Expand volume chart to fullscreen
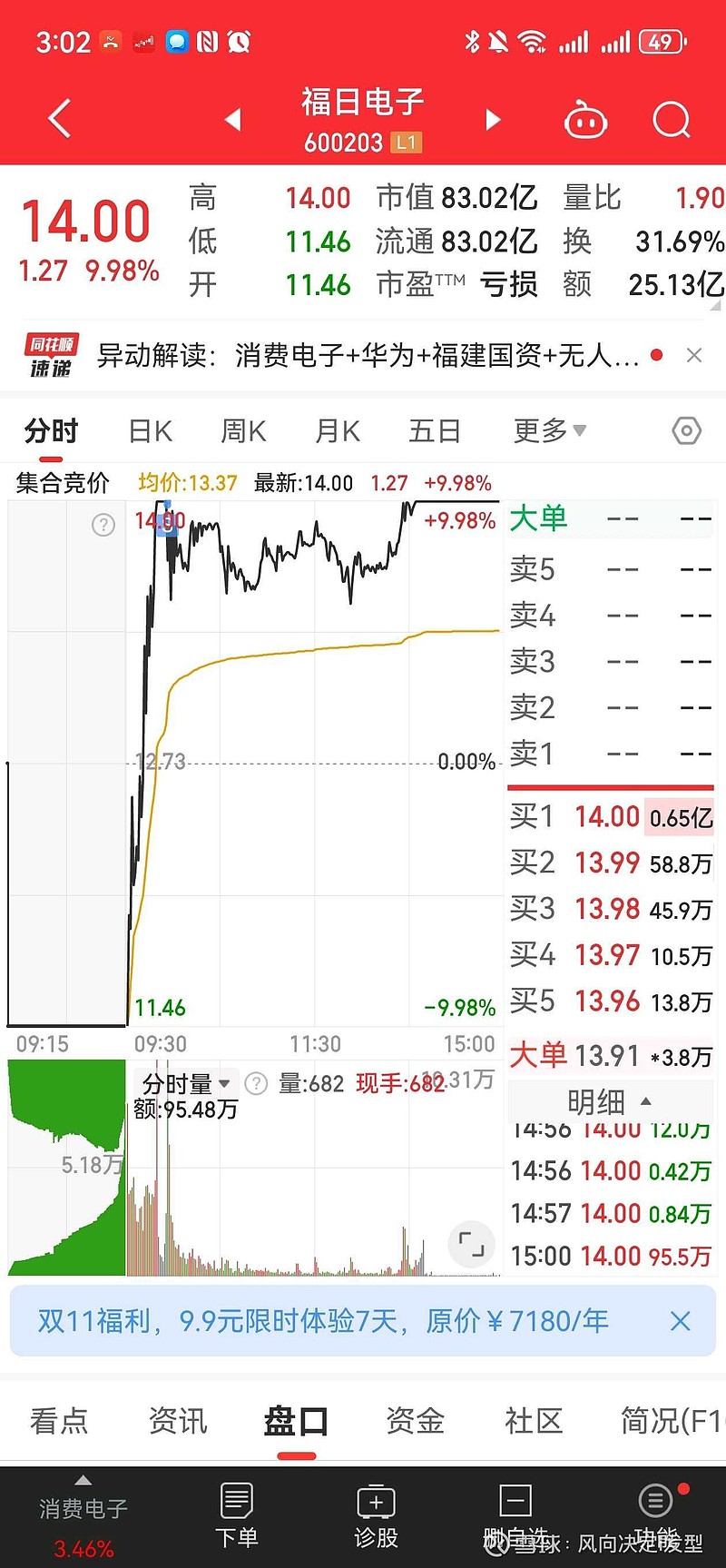726x1568 pixels. pos(471,1245)
